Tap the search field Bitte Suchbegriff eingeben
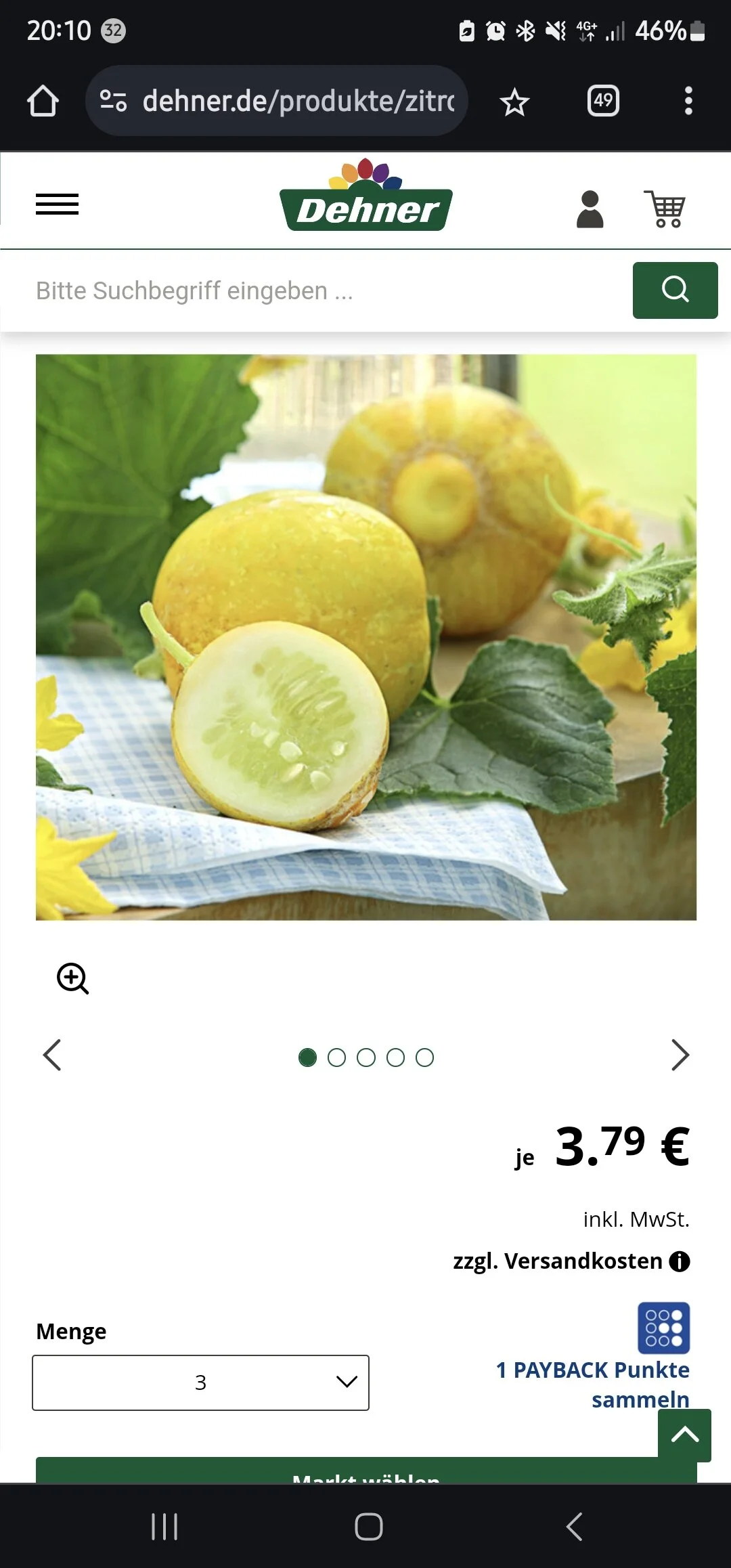The height and width of the screenshot is (1568, 731). coord(325,290)
